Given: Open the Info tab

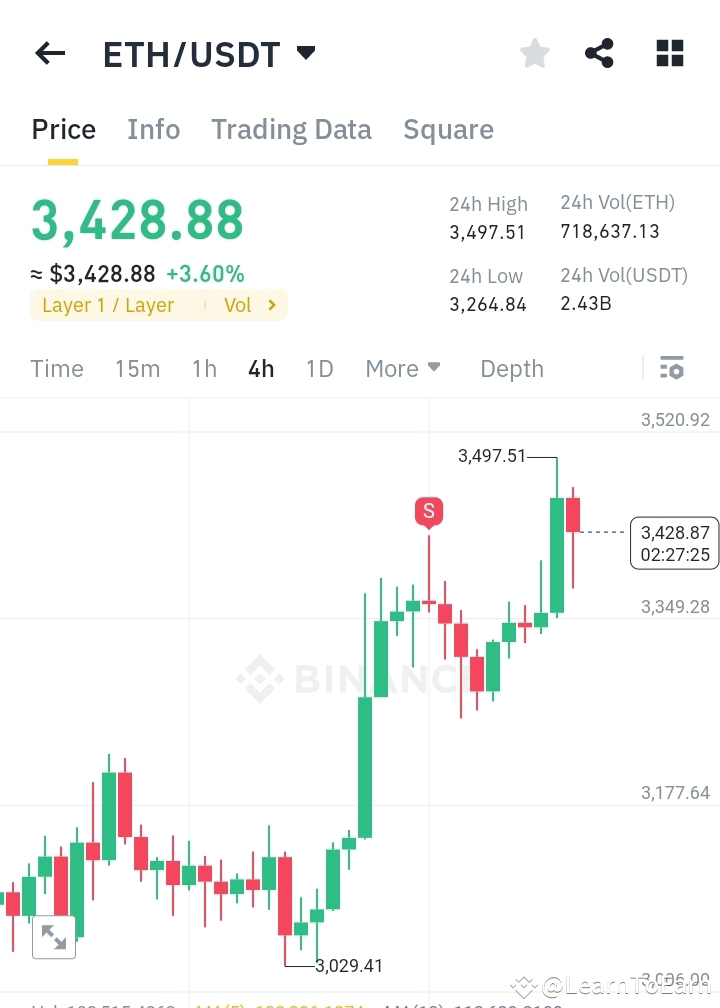Looking at the screenshot, I should 153,129.
